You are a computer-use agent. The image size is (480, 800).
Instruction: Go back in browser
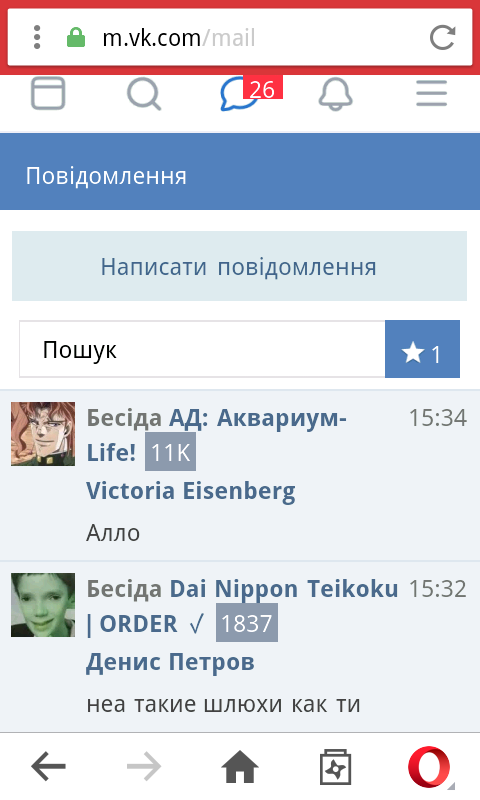pyautogui.click(x=48, y=766)
